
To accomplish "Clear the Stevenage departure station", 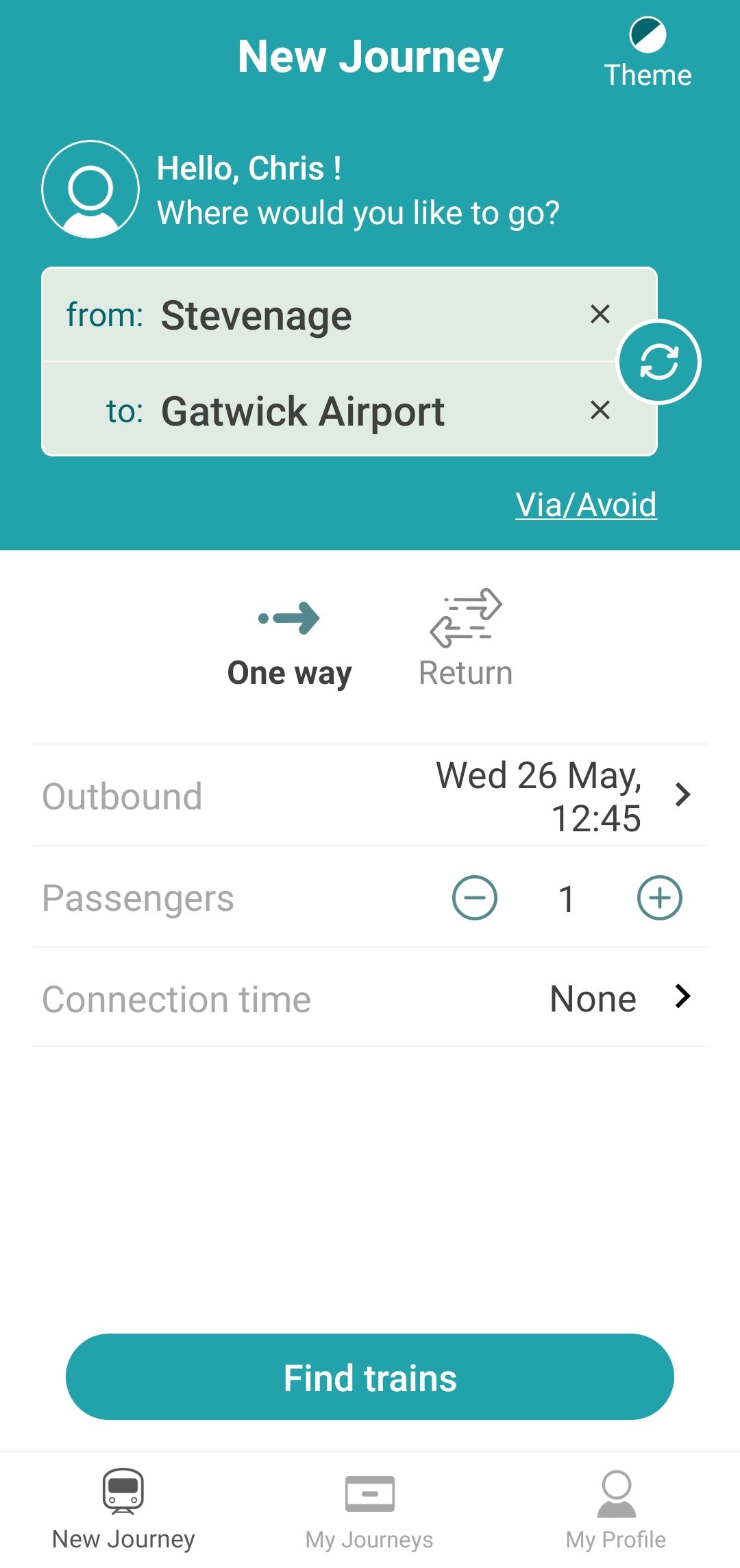I will pyautogui.click(x=600, y=314).
